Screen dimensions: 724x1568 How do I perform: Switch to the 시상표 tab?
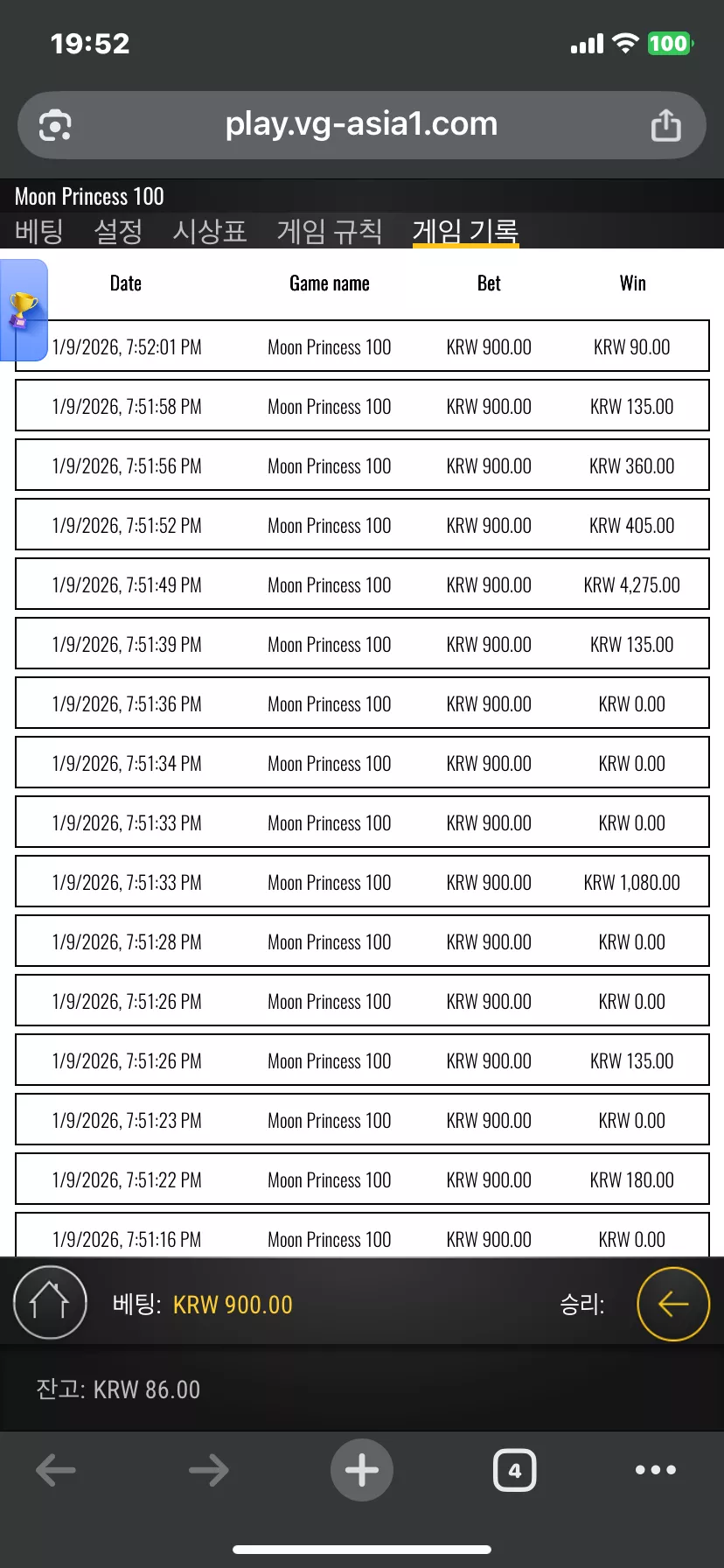[210, 231]
